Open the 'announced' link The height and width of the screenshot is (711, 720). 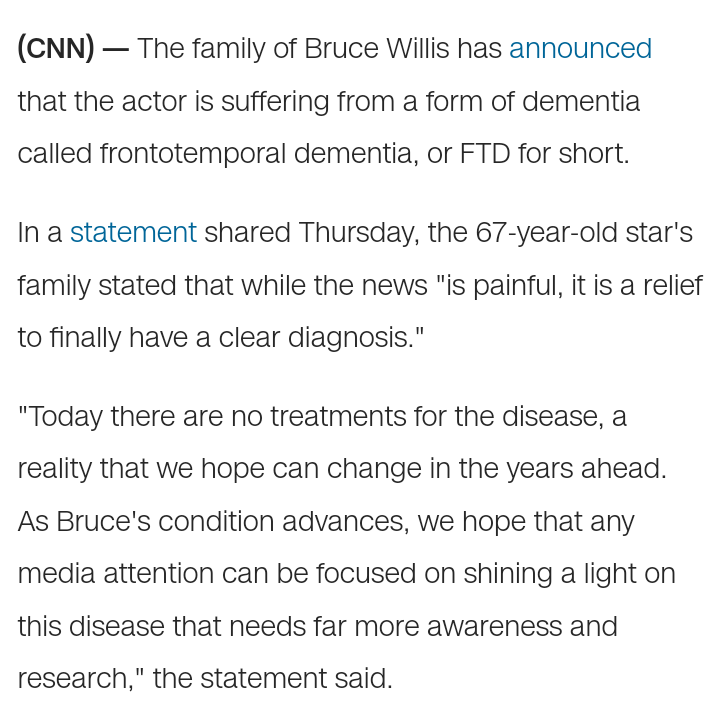click(580, 48)
